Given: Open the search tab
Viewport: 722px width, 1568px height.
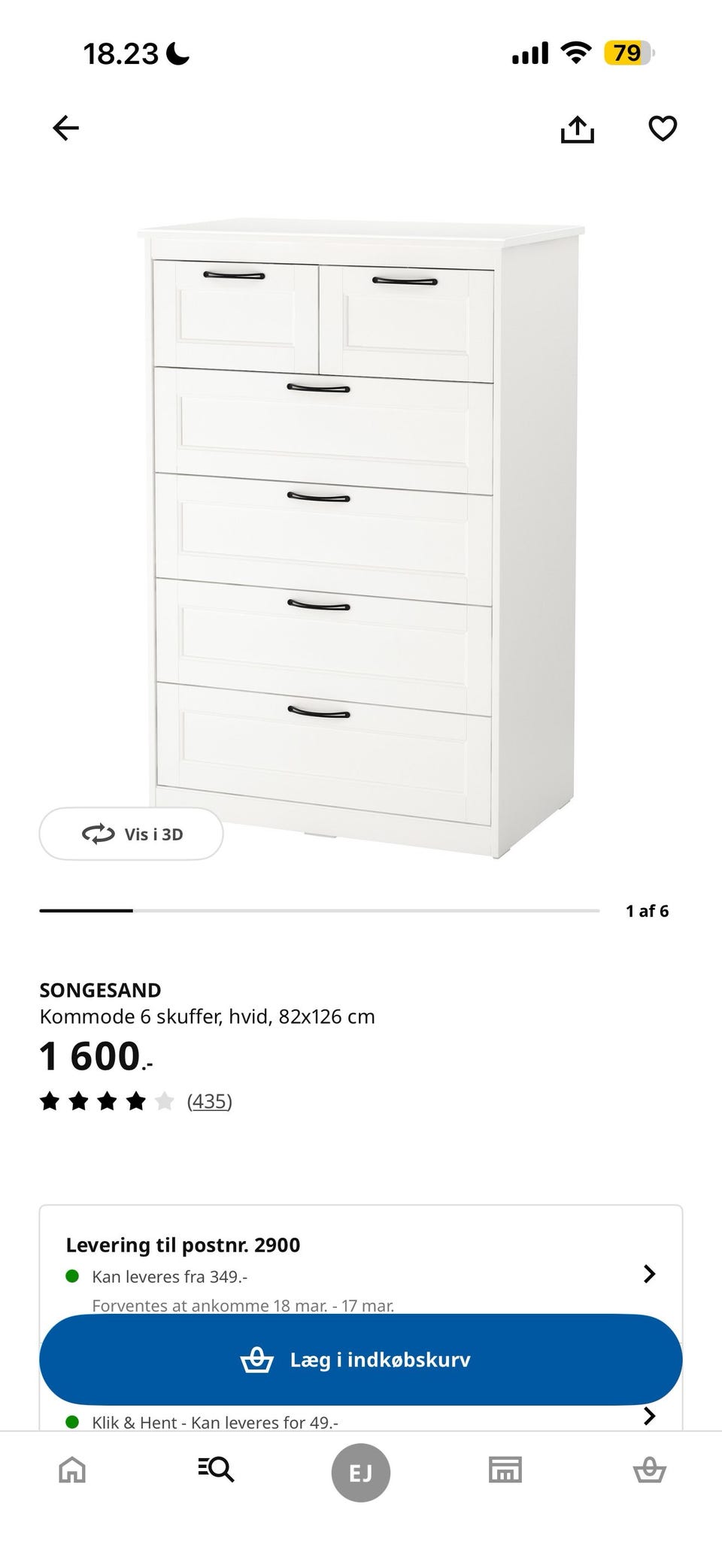Looking at the screenshot, I should 217,1470.
